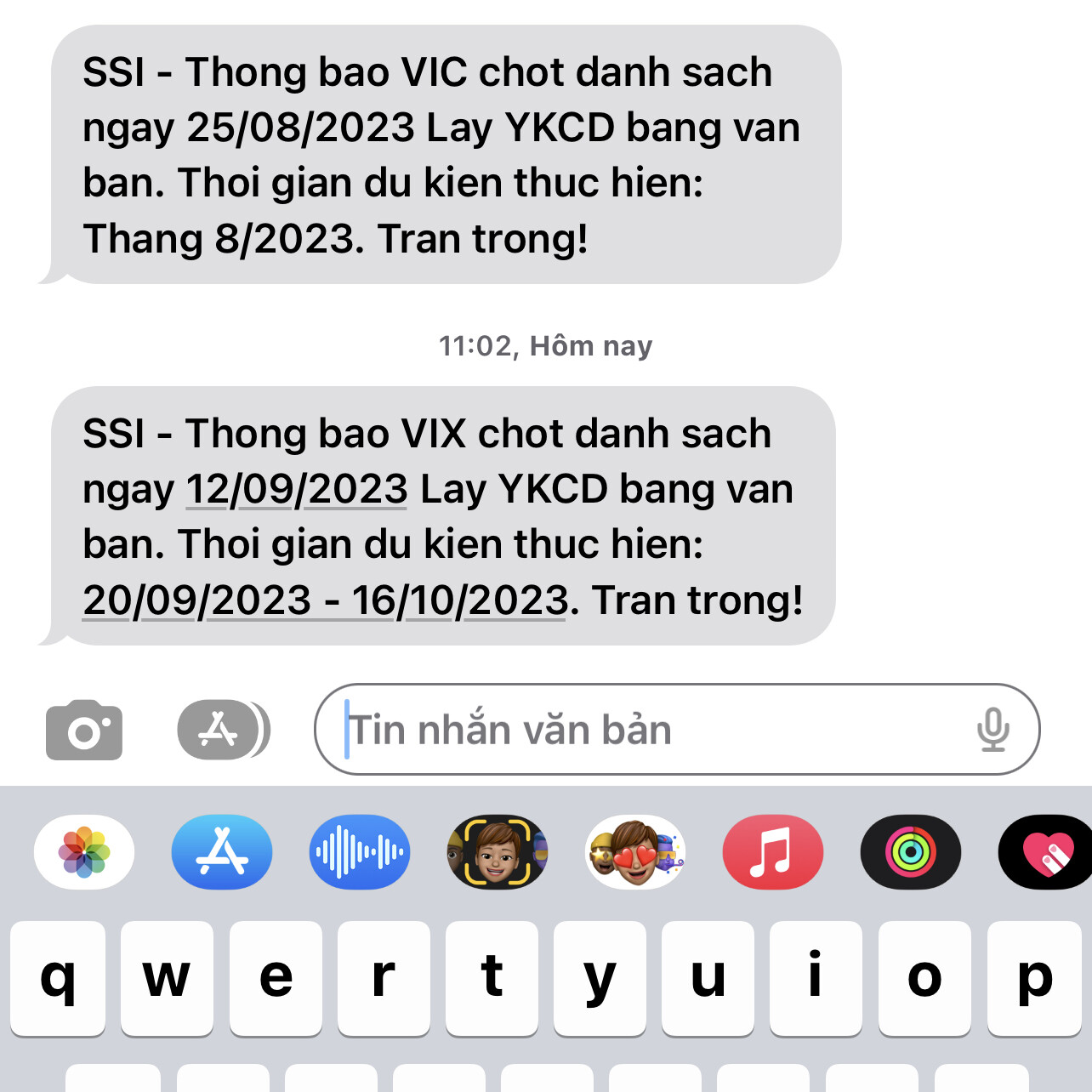Type the letter q on the keyboard

tap(58, 978)
